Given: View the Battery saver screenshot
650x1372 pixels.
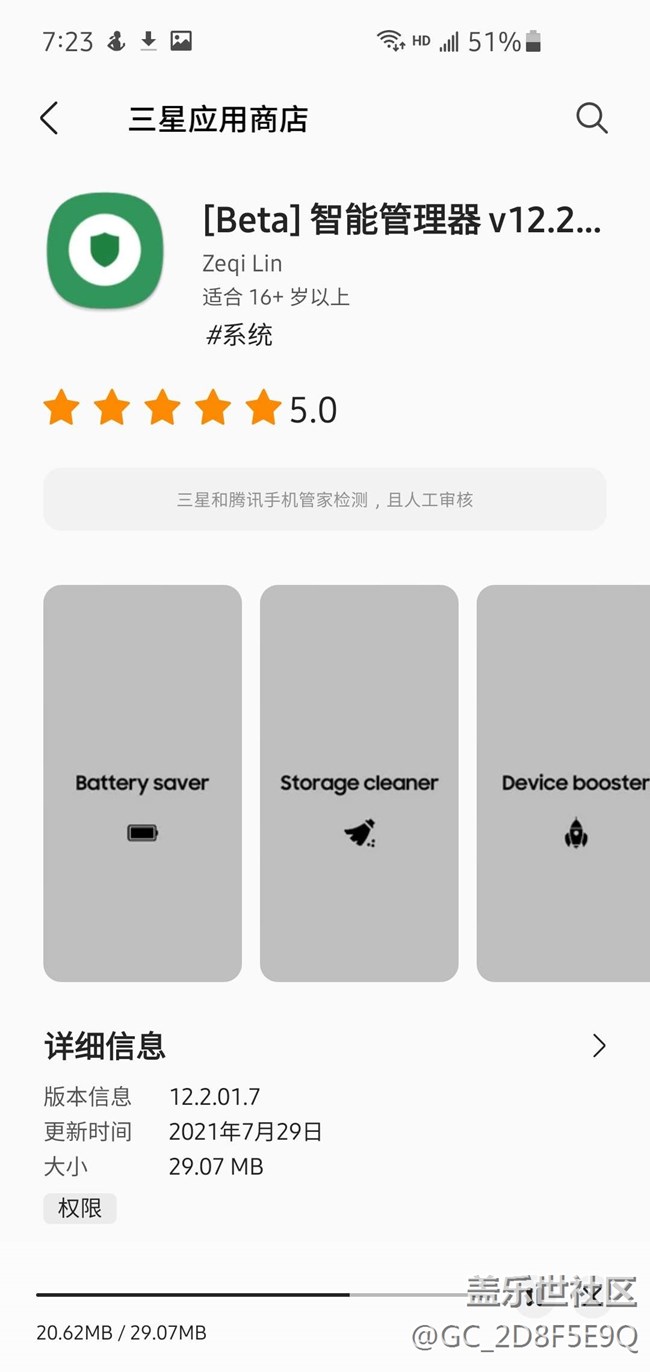Looking at the screenshot, I should point(142,782).
